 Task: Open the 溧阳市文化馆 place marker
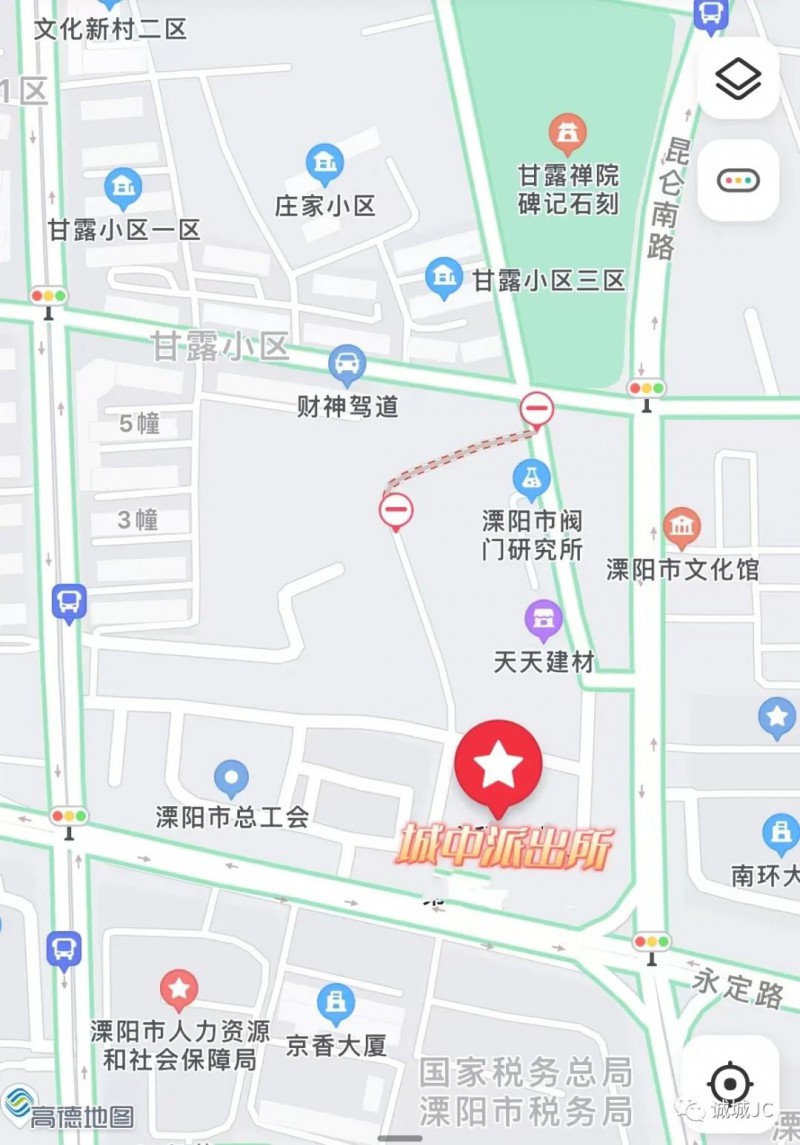click(x=682, y=529)
